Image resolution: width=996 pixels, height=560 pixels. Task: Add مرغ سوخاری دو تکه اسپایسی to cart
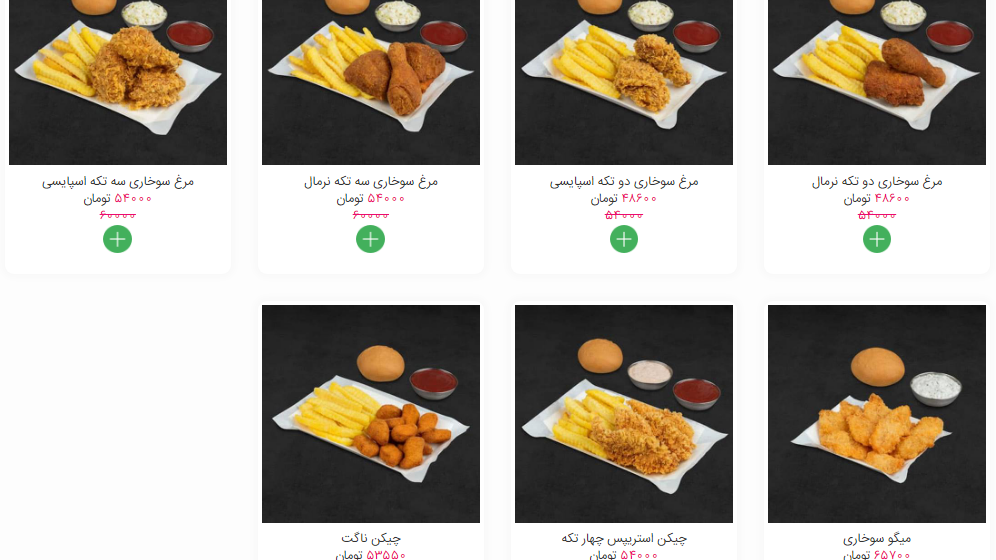624,239
